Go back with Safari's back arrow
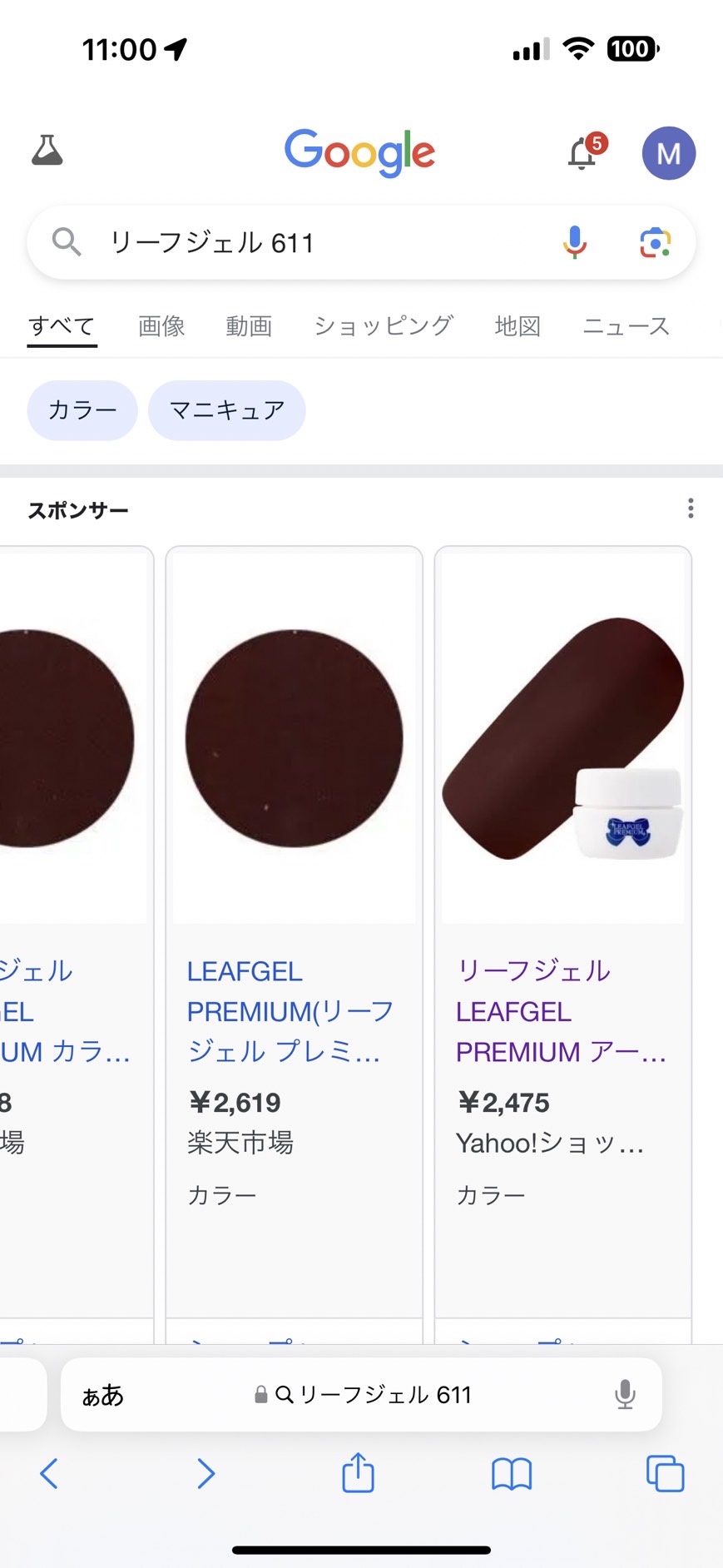This screenshot has width=723, height=1568. click(x=49, y=1474)
